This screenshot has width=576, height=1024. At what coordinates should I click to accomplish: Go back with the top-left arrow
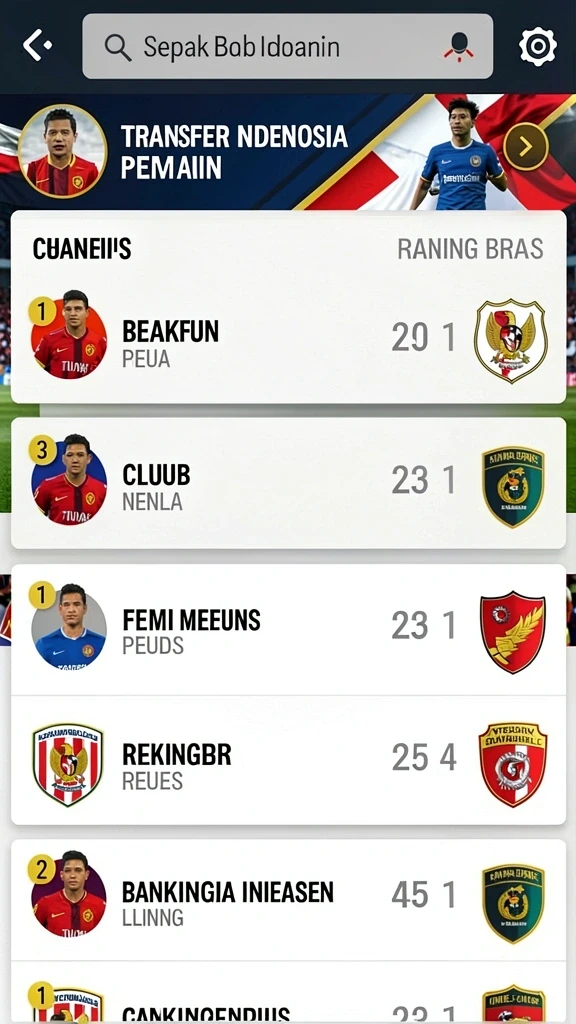point(37,46)
